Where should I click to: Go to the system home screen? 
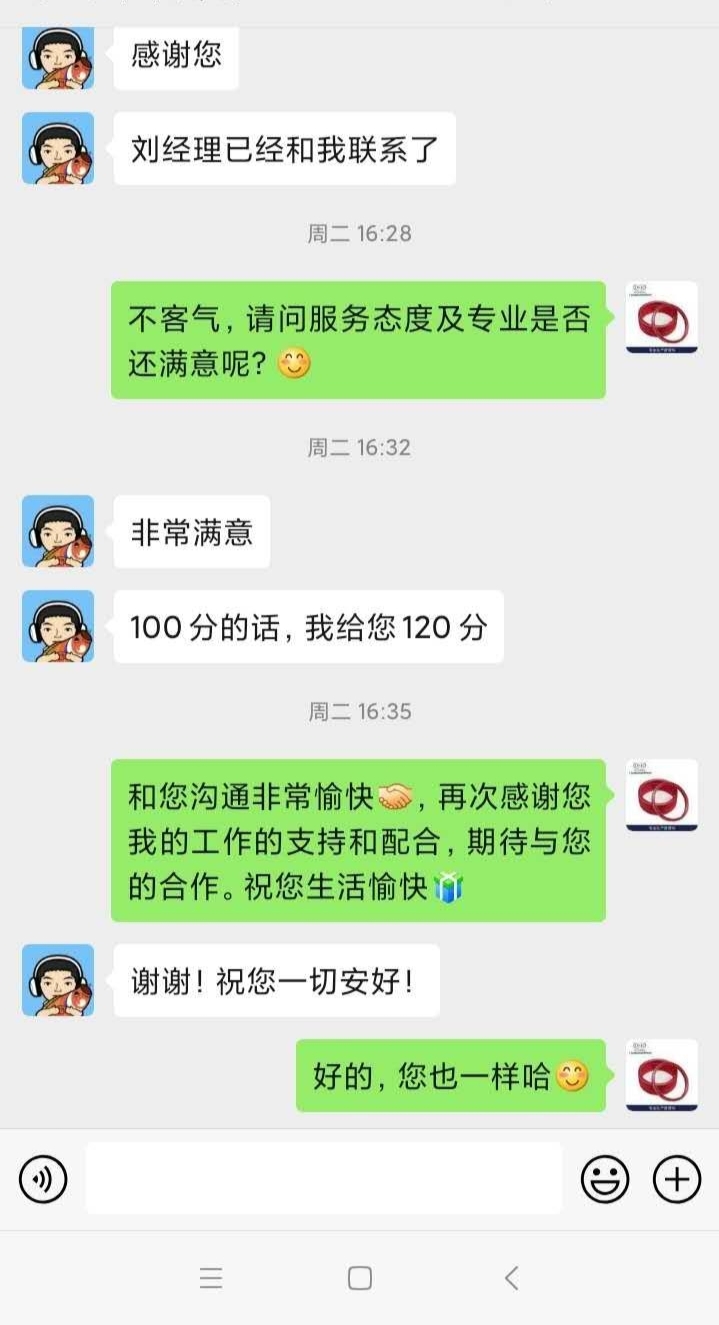tap(359, 1278)
